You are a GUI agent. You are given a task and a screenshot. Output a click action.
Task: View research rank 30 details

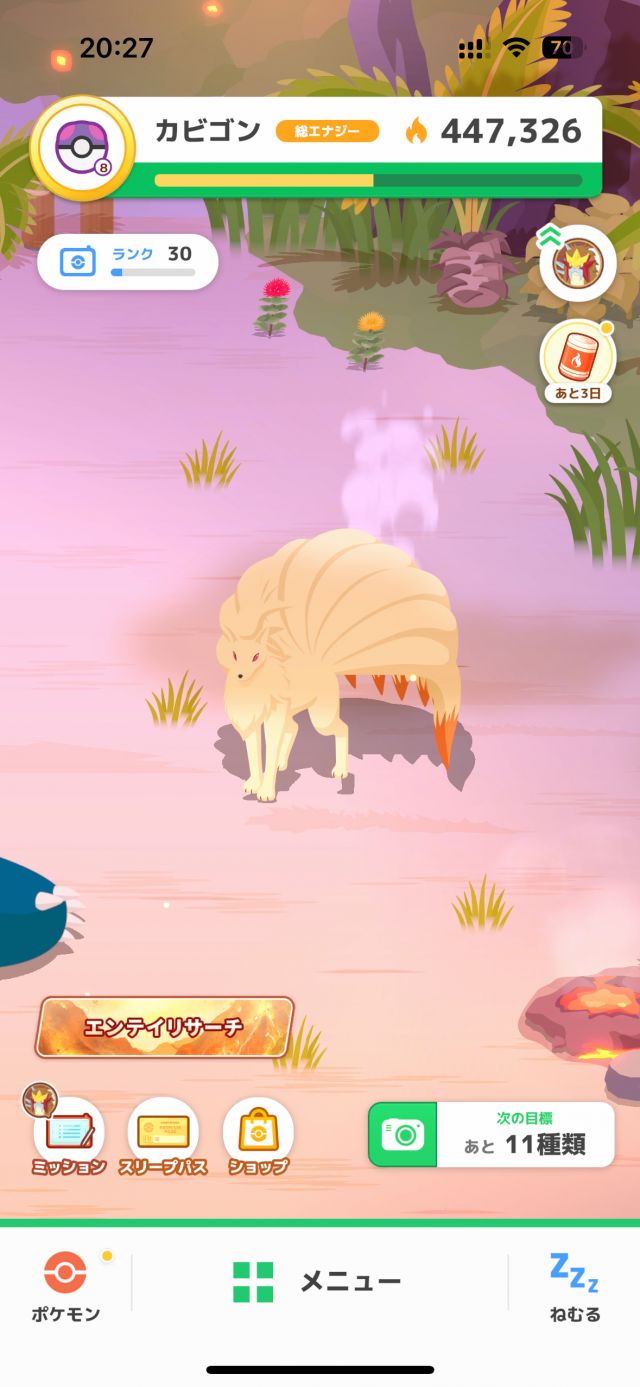click(127, 261)
